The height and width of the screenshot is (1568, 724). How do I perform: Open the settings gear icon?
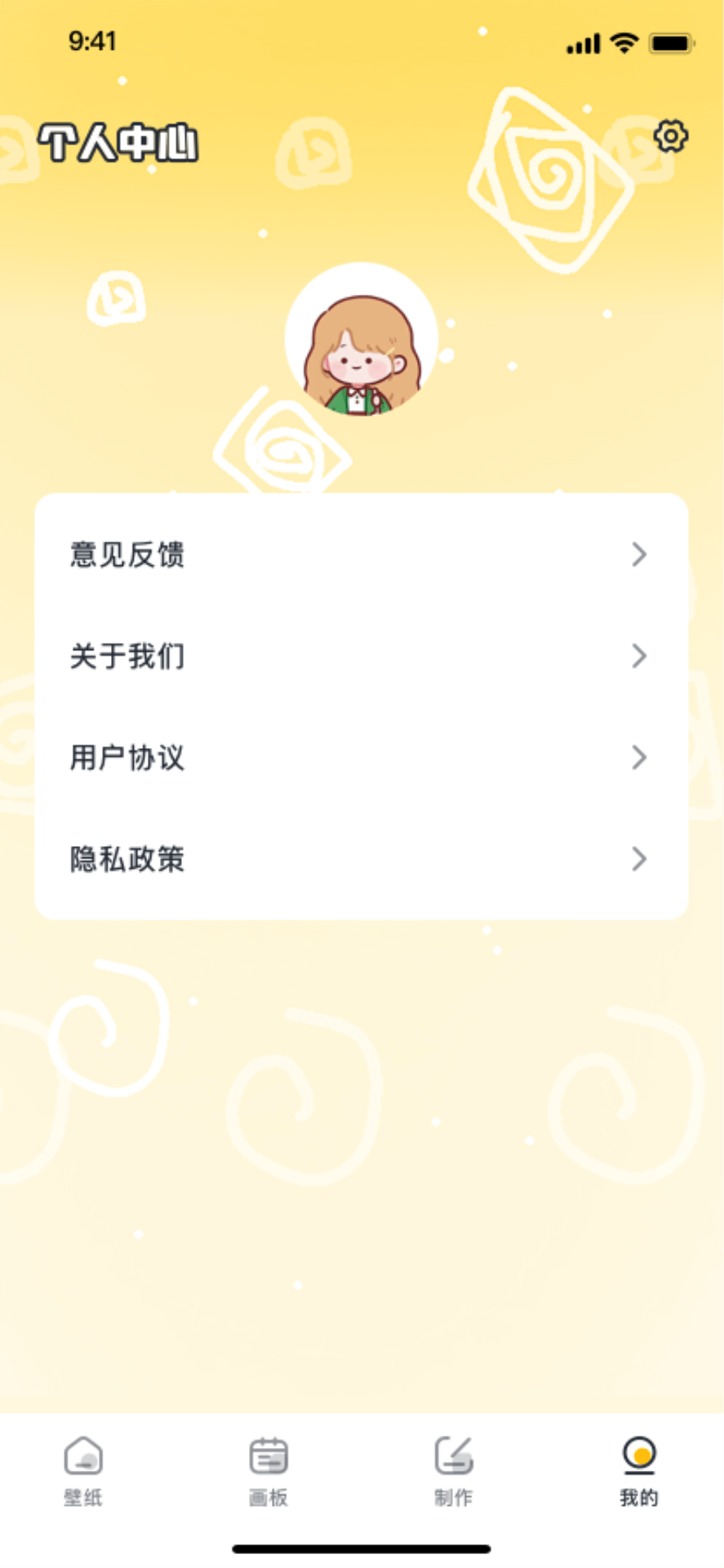pyautogui.click(x=671, y=137)
